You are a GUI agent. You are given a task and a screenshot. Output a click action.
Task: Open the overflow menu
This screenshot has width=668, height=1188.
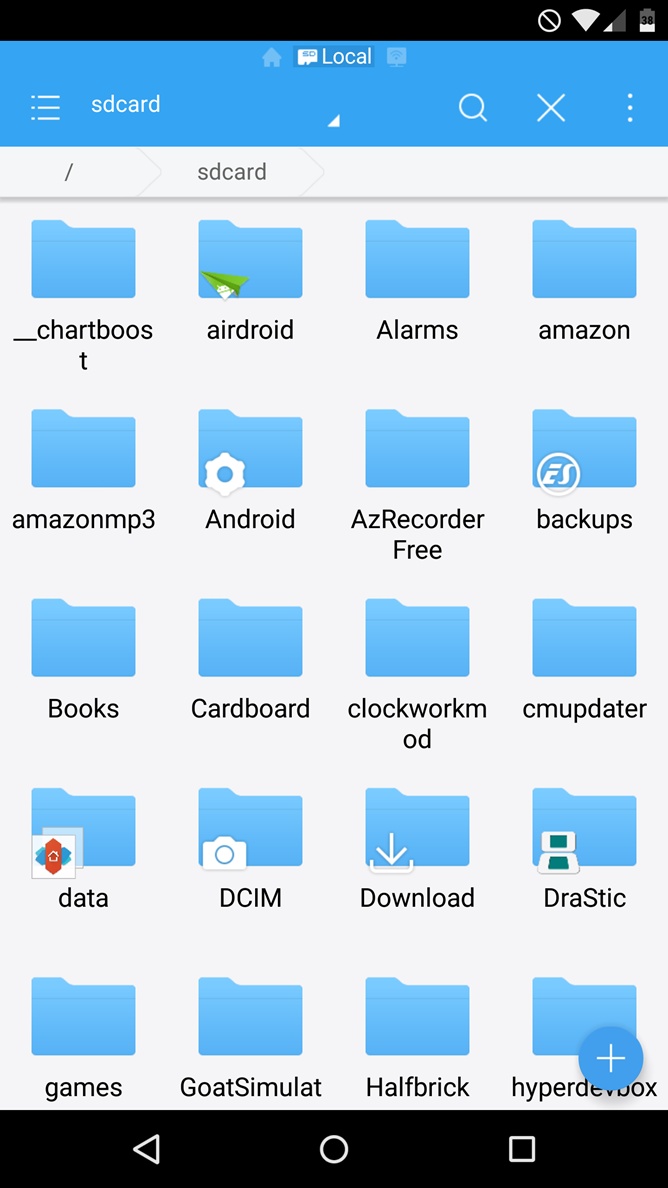pos(629,107)
